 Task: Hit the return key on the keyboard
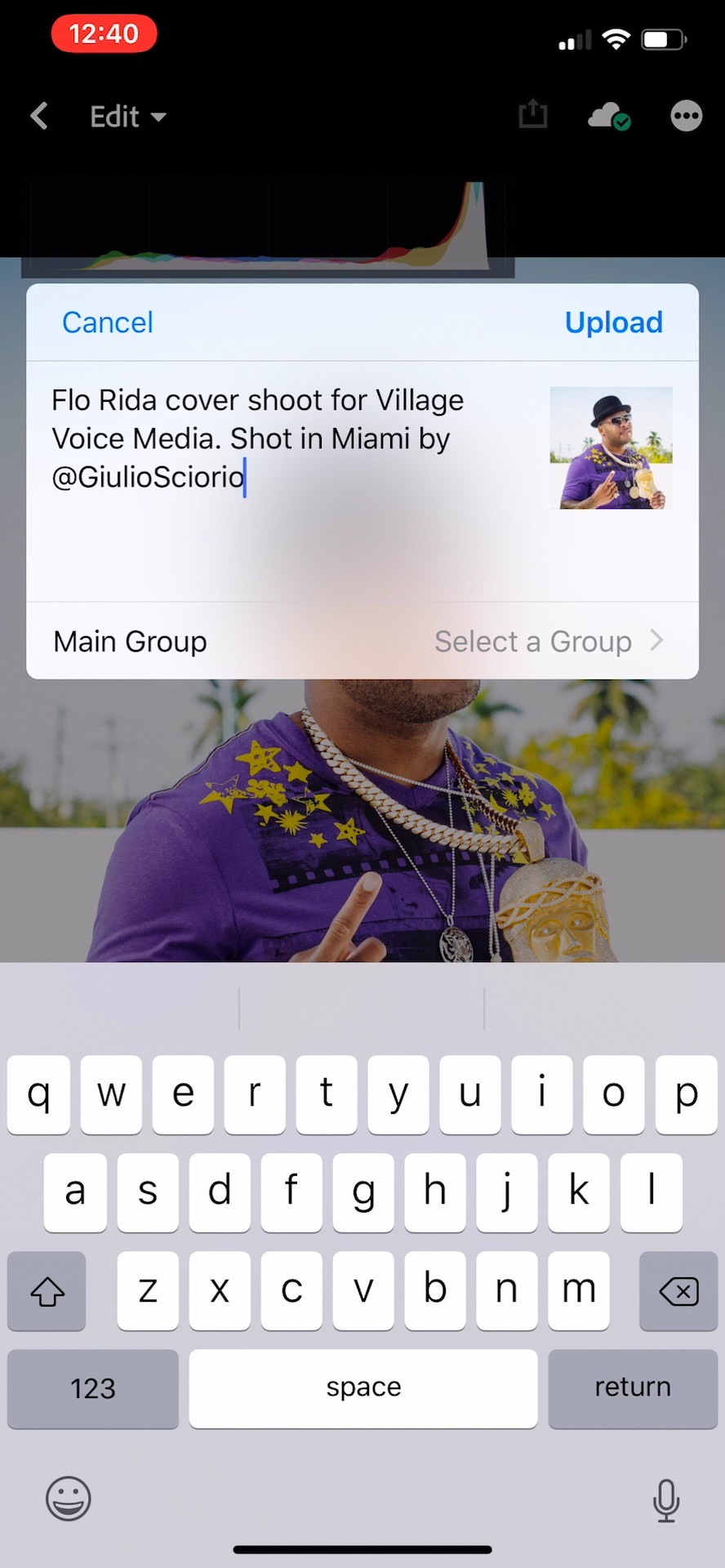632,1388
